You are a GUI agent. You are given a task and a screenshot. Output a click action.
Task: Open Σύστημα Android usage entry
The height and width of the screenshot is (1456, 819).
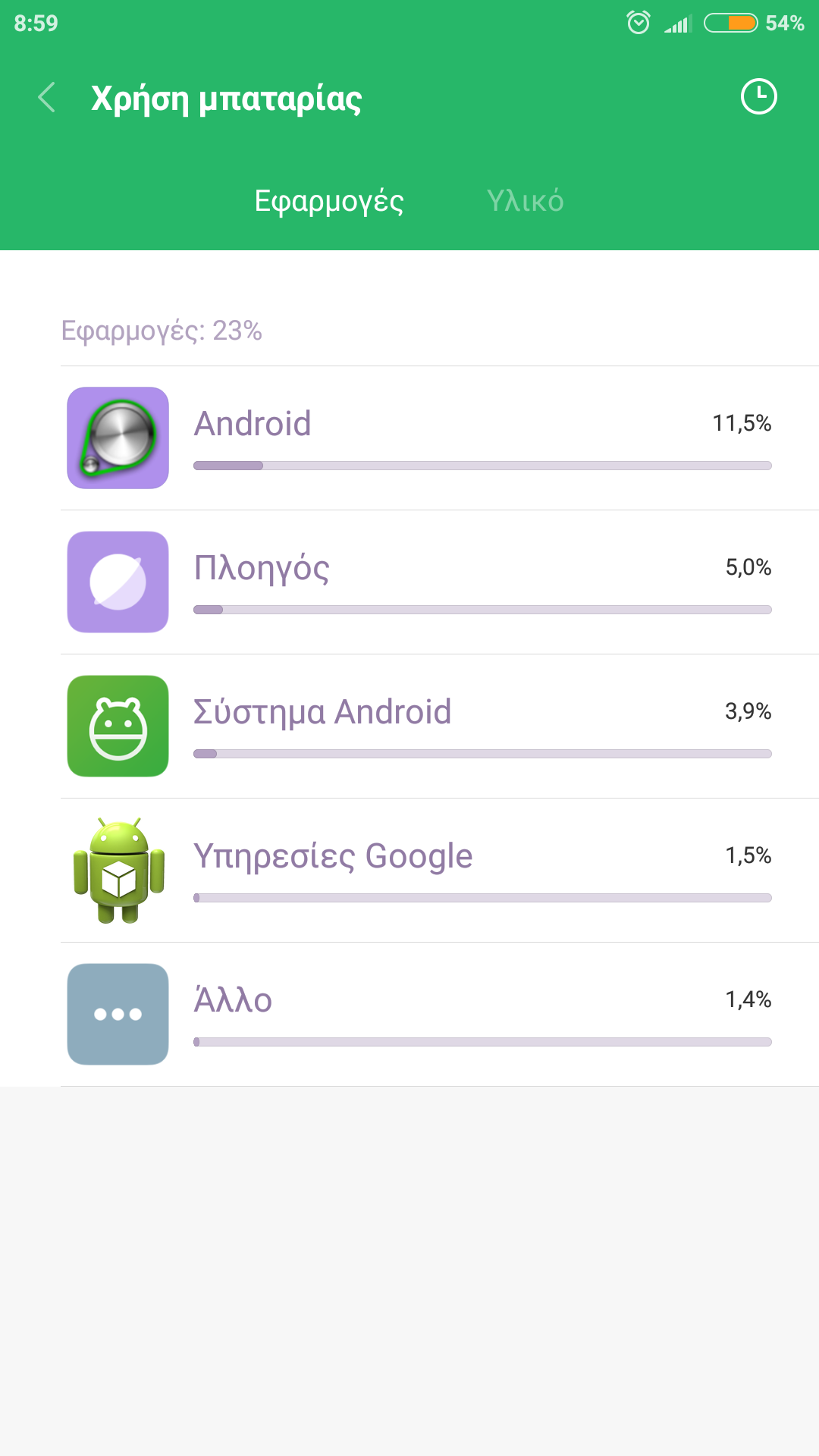click(x=440, y=726)
